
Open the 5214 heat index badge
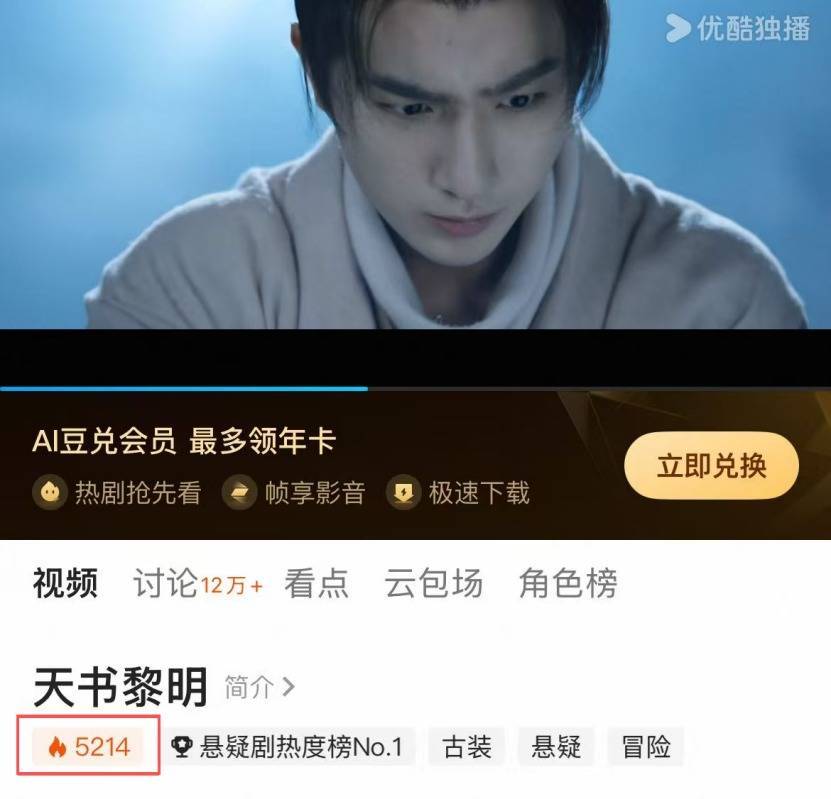pos(88,746)
